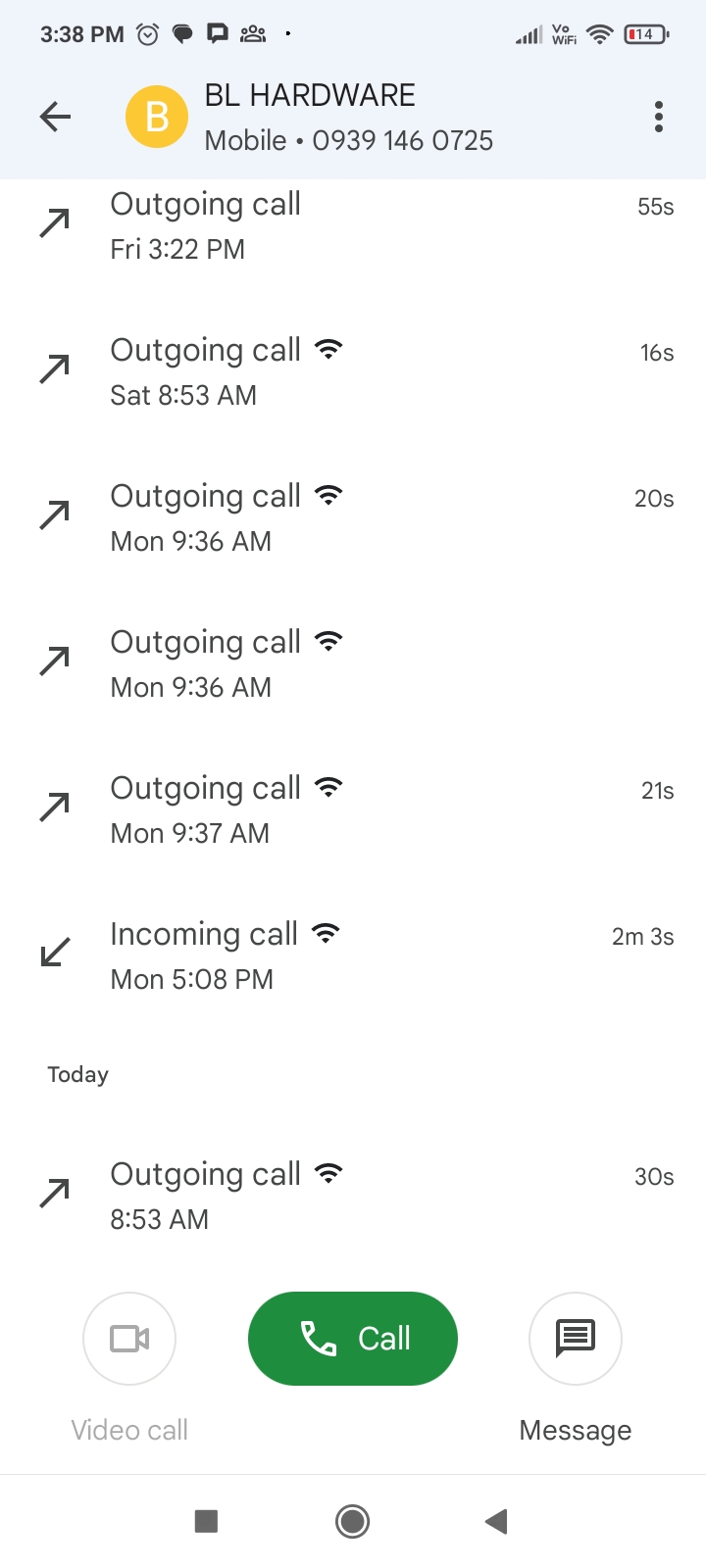Go back from BL HARDWARE call history

(x=56, y=117)
